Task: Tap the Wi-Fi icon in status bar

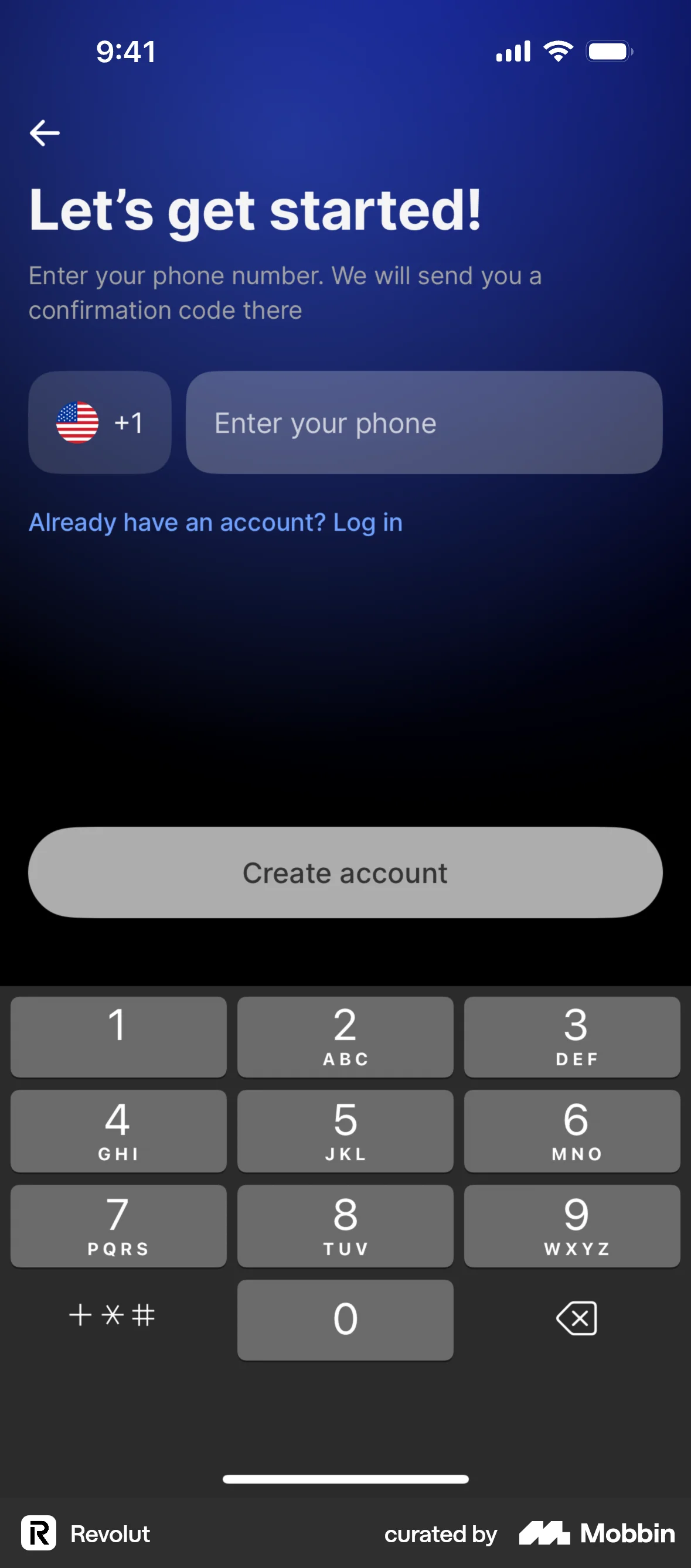Action: tap(558, 51)
